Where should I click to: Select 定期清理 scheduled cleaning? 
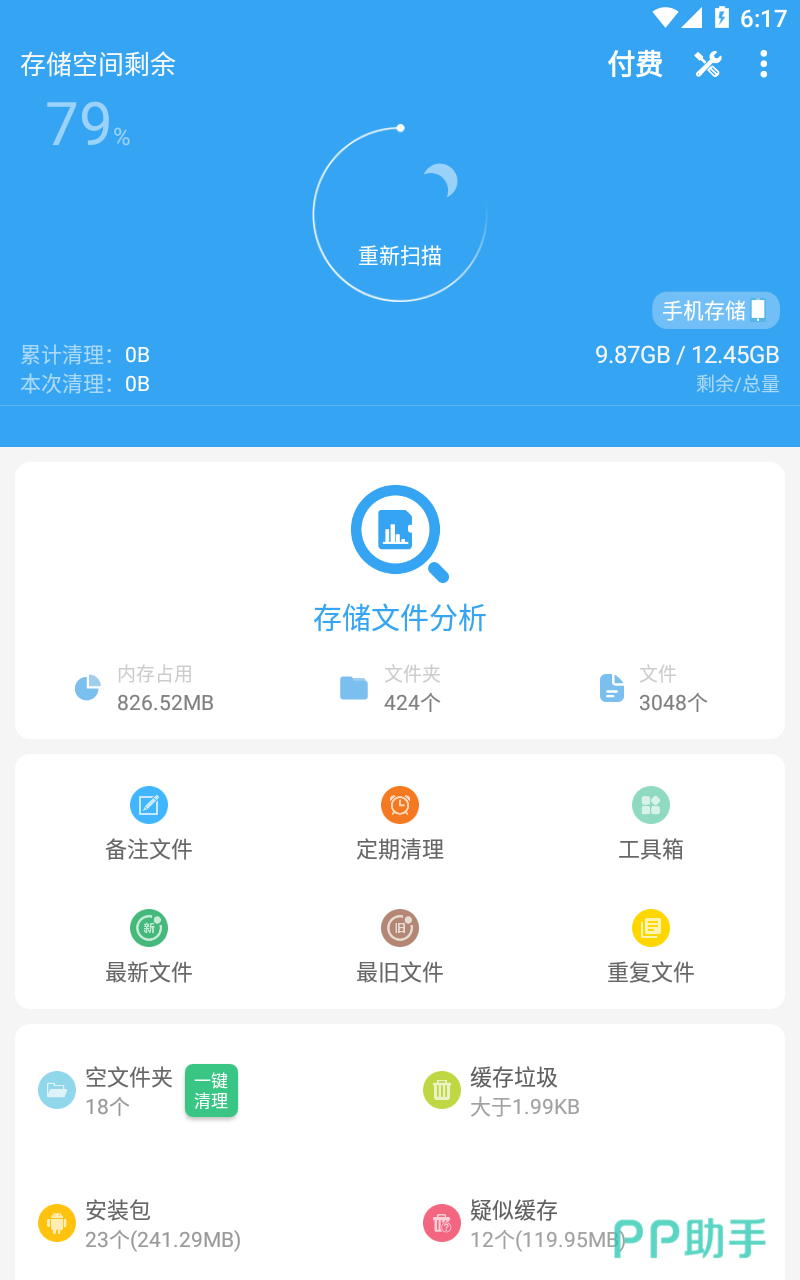pyautogui.click(x=400, y=825)
